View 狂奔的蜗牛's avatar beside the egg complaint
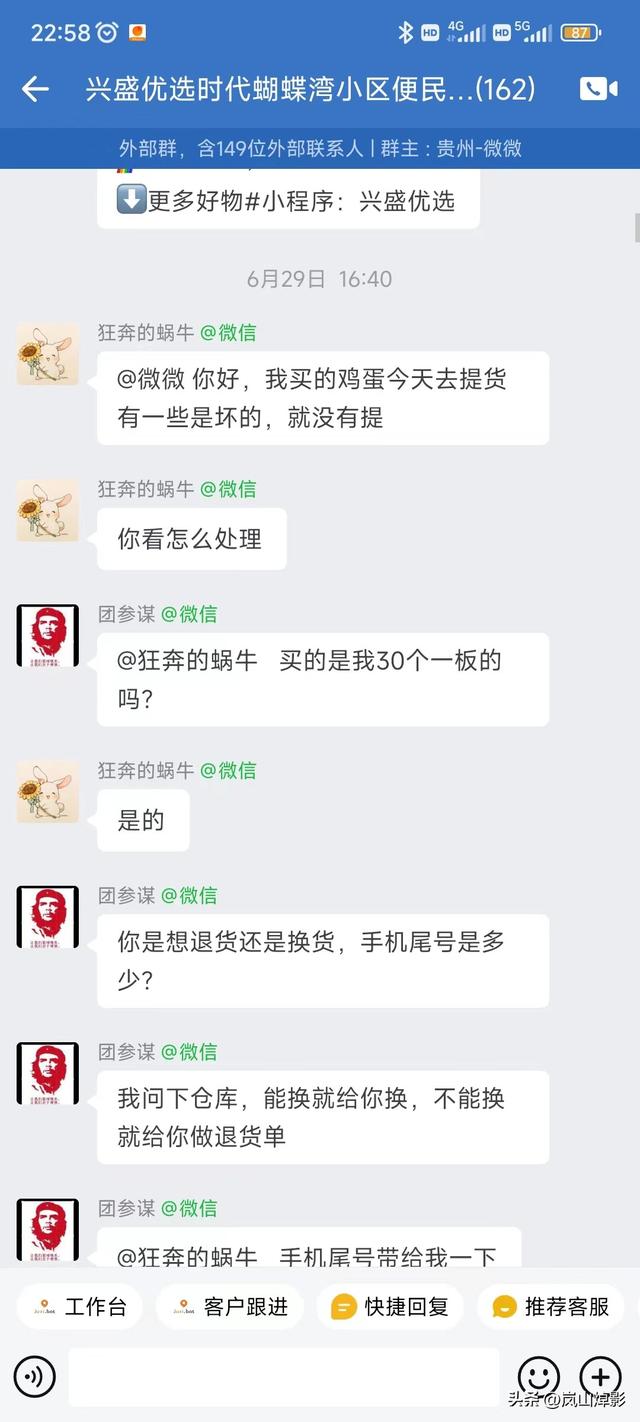The image size is (640, 1422). tap(47, 353)
